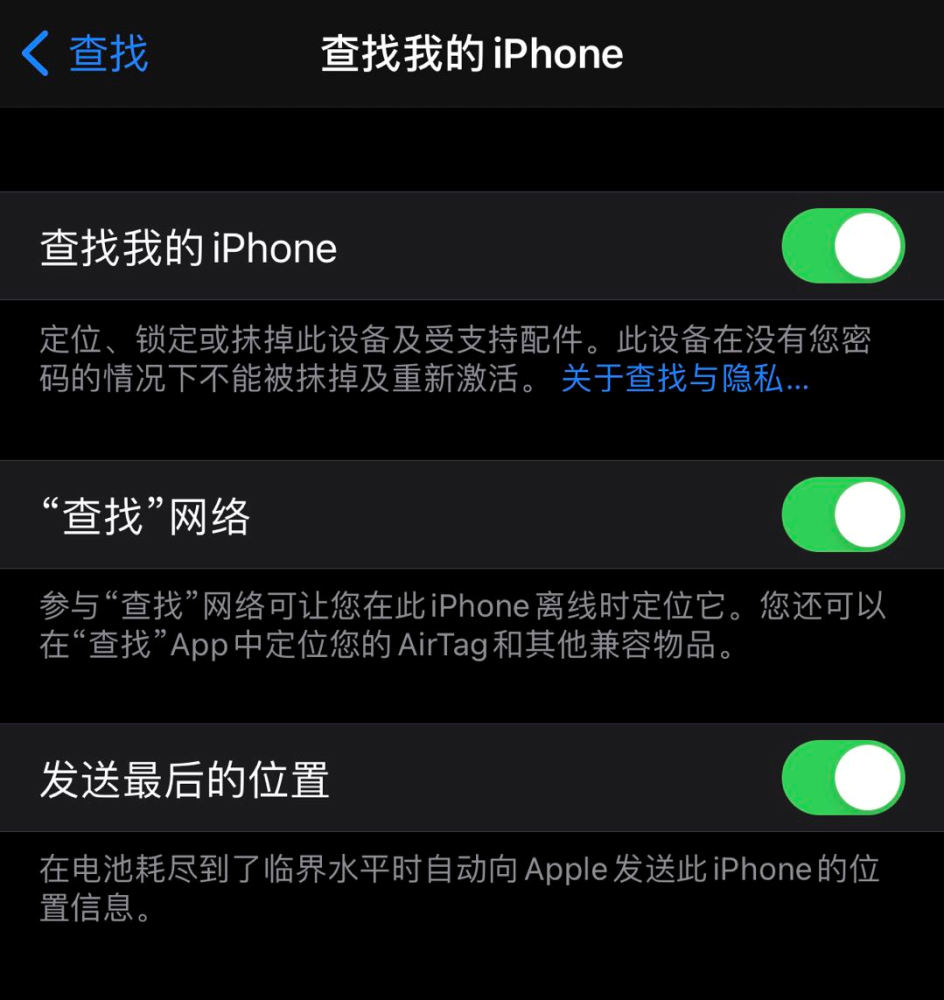Go back to the 查找 screen
This screenshot has height=1000, width=944.
point(85,53)
